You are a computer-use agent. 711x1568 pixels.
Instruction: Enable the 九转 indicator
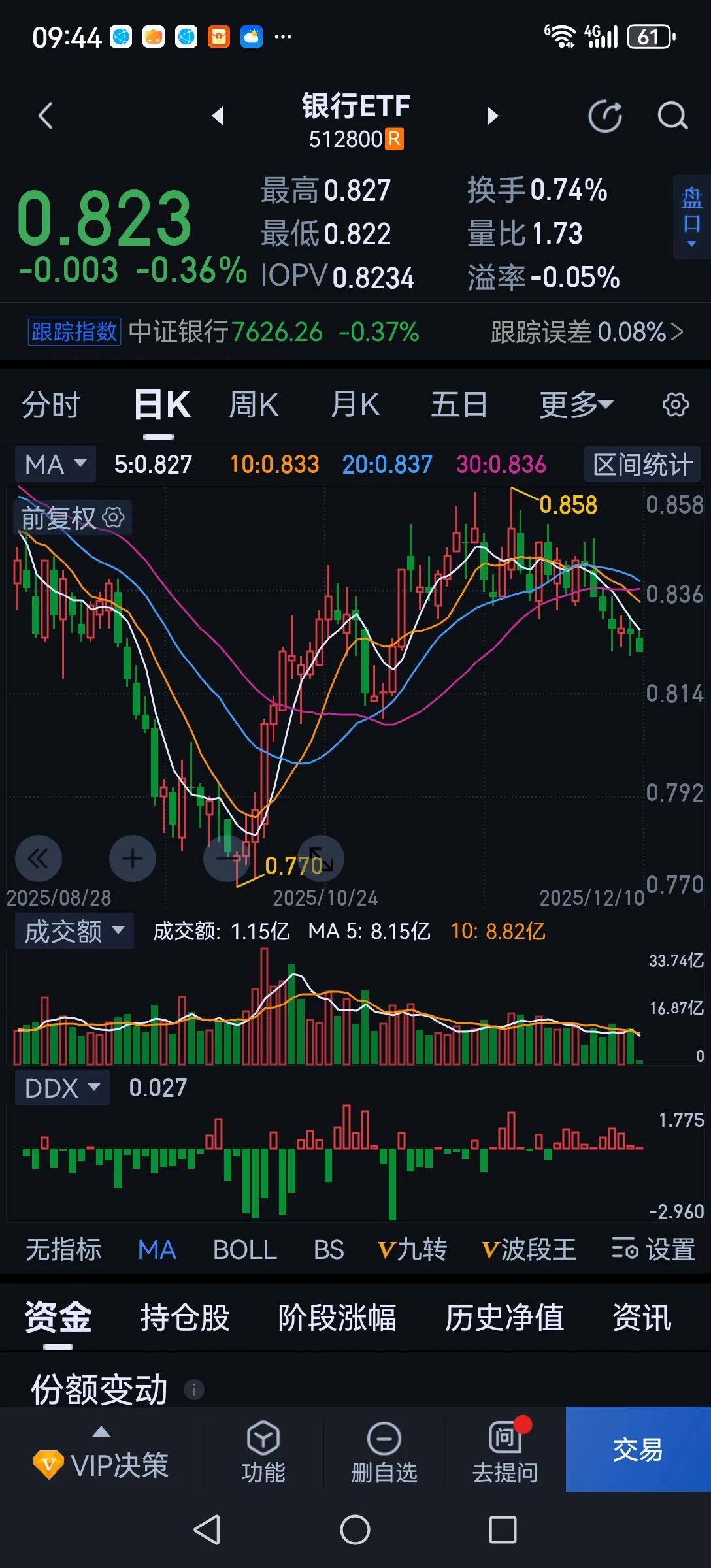point(413,1249)
